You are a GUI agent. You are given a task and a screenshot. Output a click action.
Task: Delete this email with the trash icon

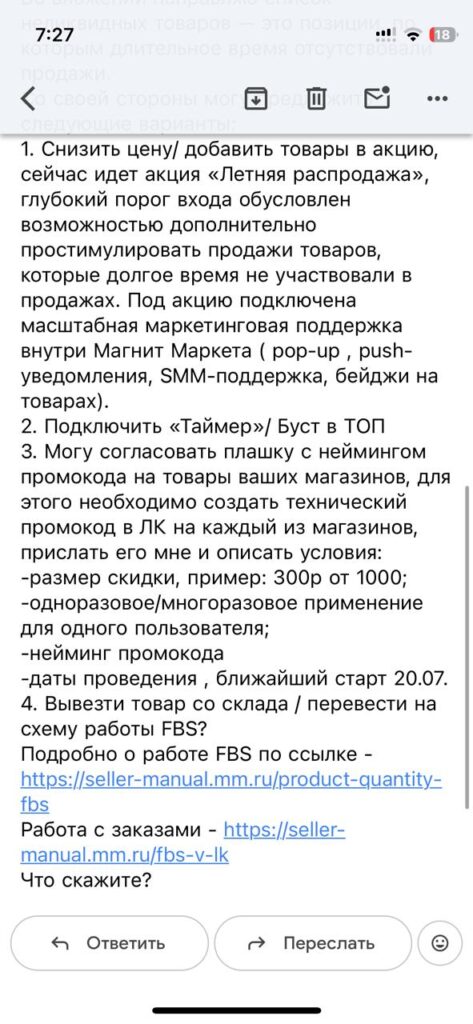coord(316,99)
